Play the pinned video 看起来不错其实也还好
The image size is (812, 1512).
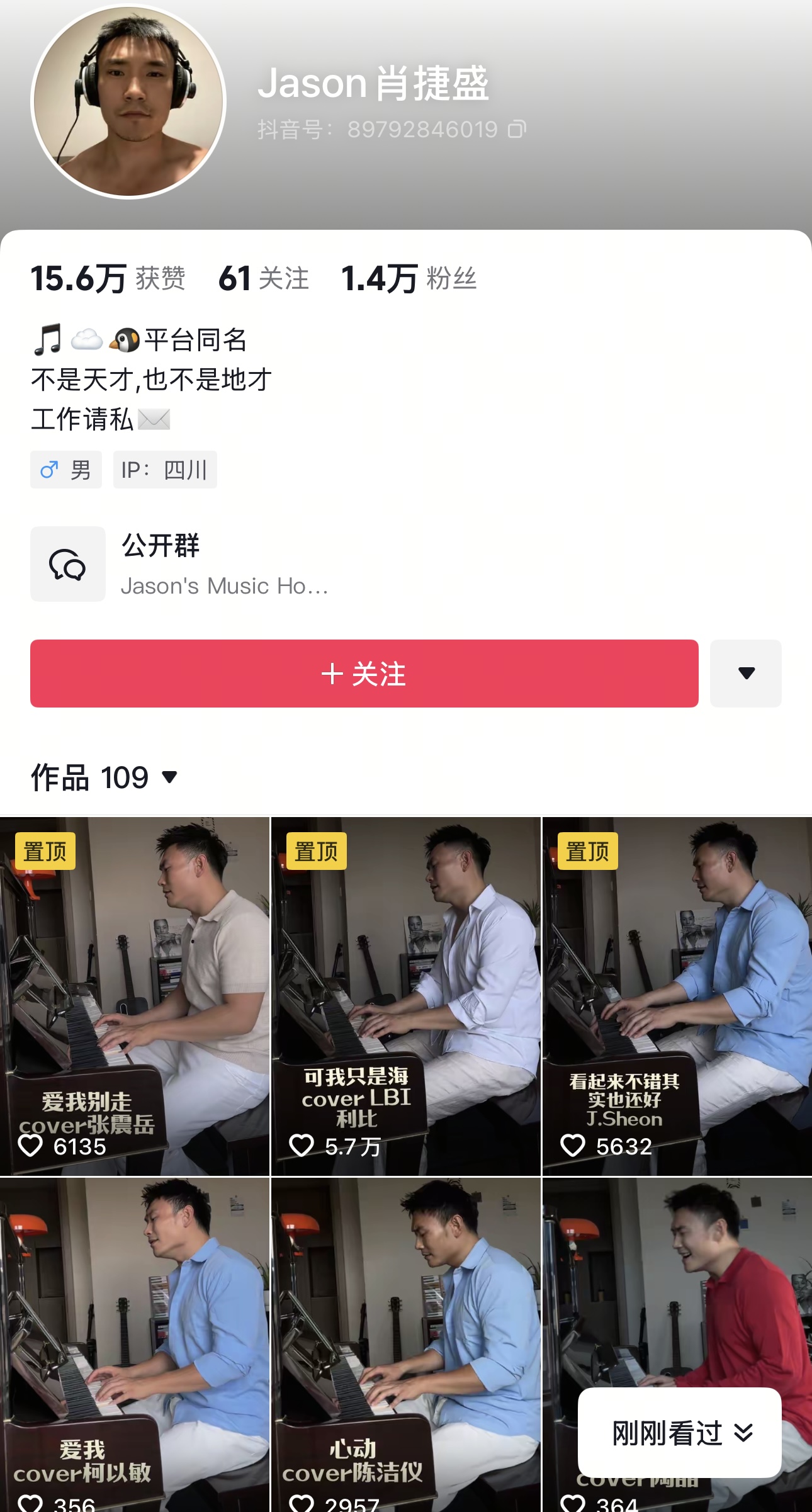click(677, 996)
